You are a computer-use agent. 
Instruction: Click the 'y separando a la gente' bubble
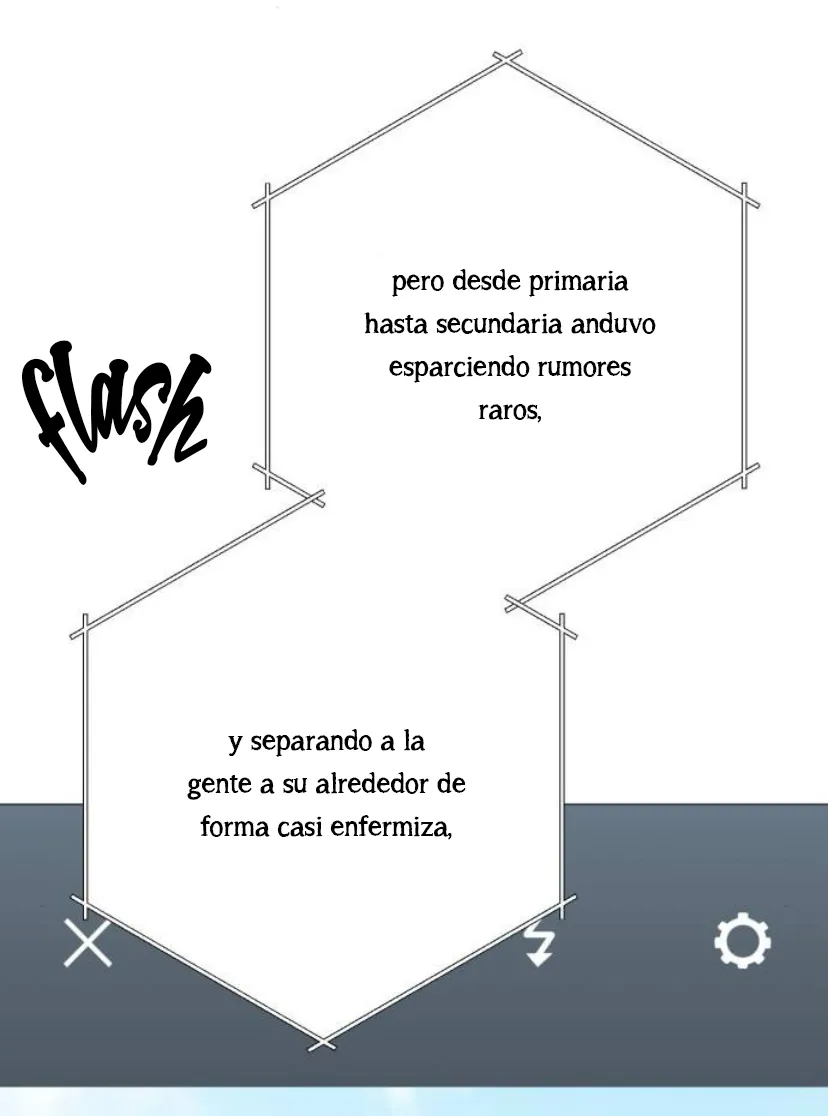pyautogui.click(x=326, y=785)
